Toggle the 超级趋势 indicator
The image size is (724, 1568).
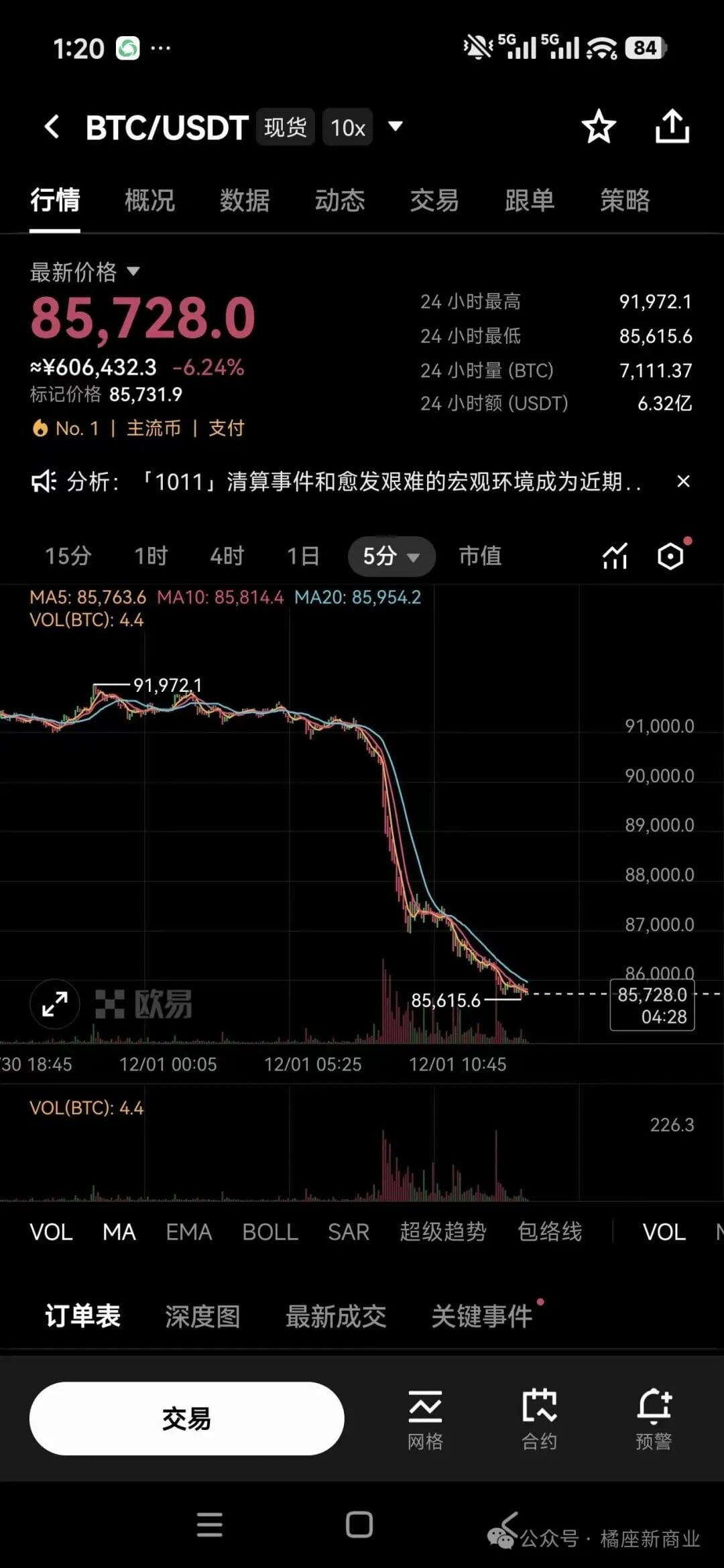(444, 1231)
